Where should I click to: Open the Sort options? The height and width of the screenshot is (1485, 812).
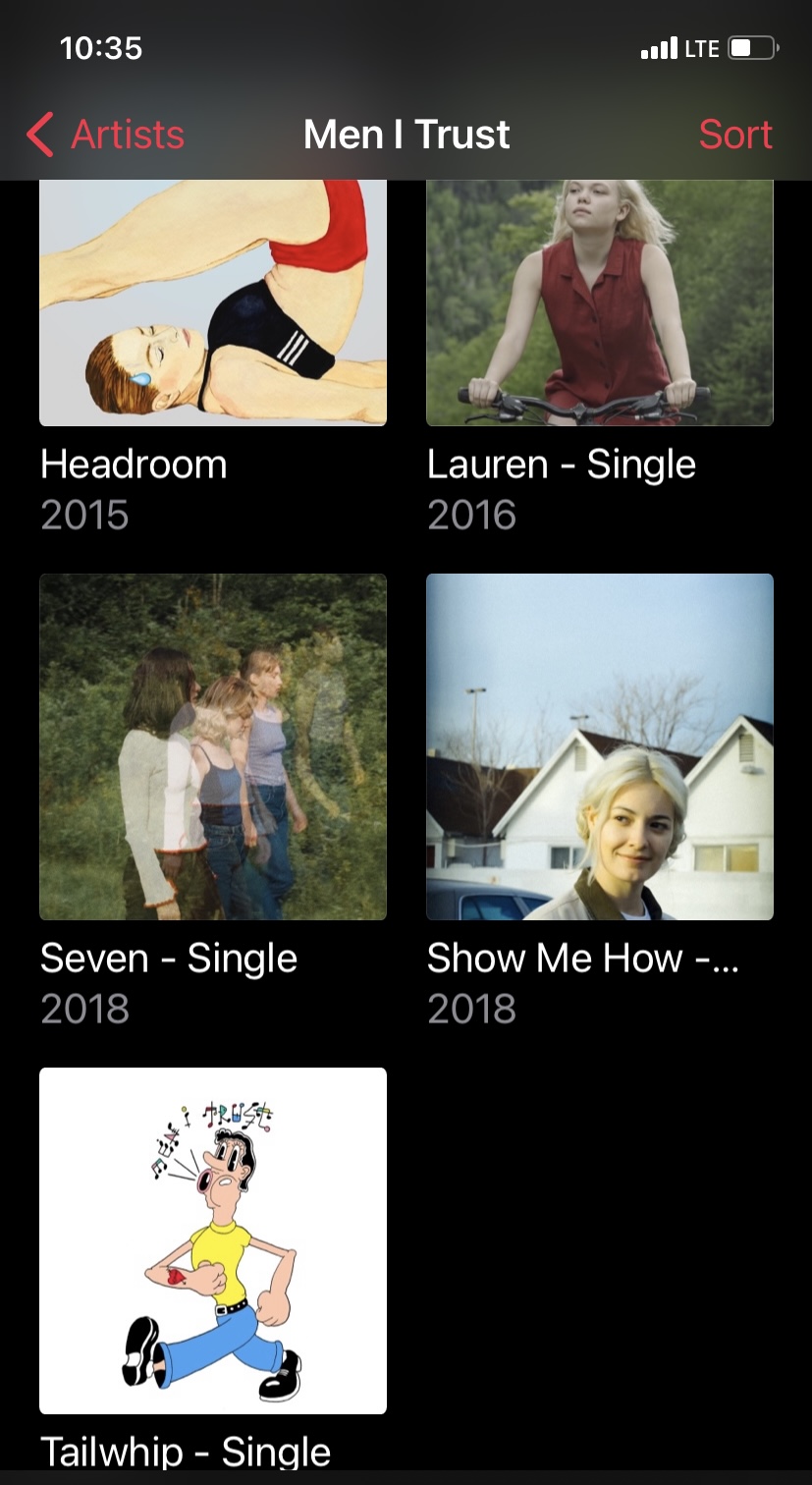(735, 135)
